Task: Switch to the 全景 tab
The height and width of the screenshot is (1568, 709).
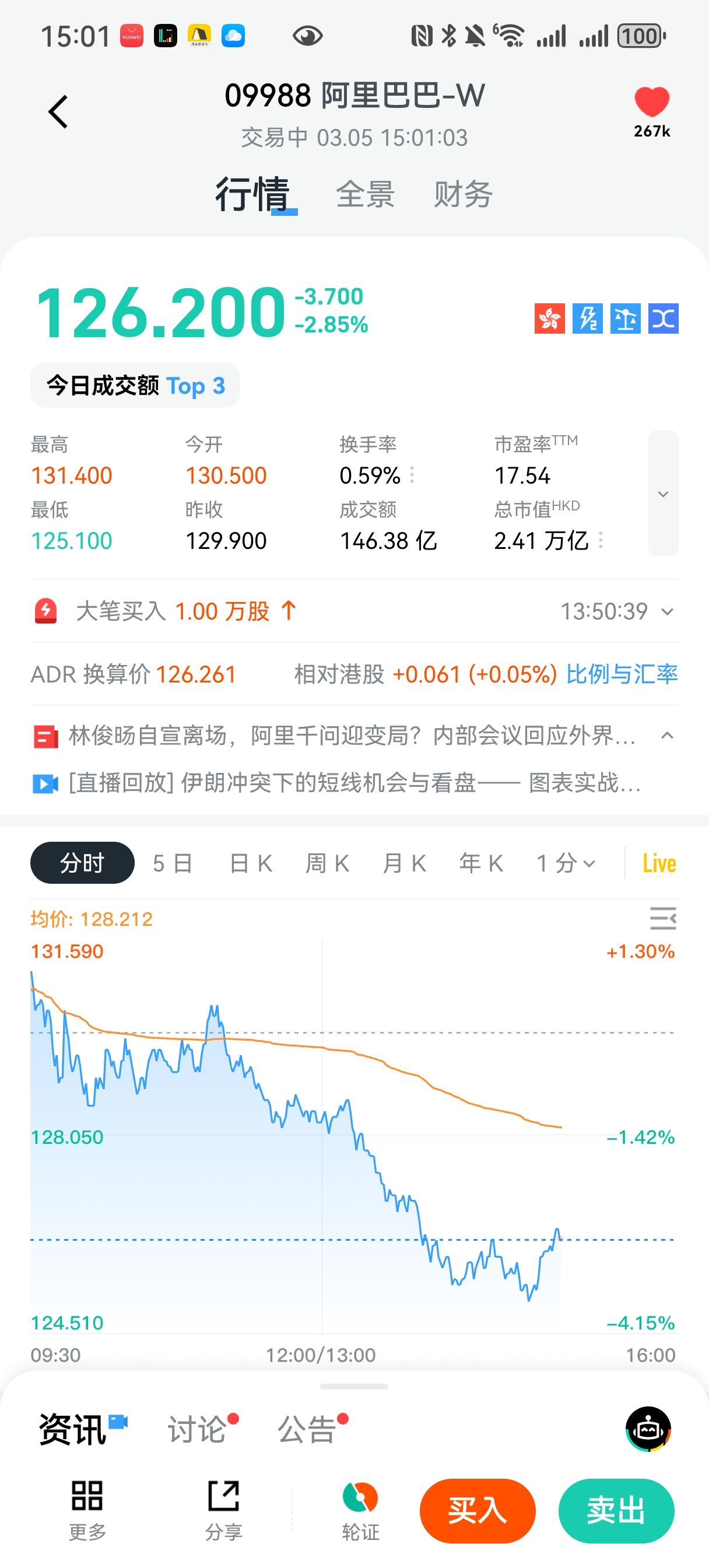Action: click(x=365, y=195)
